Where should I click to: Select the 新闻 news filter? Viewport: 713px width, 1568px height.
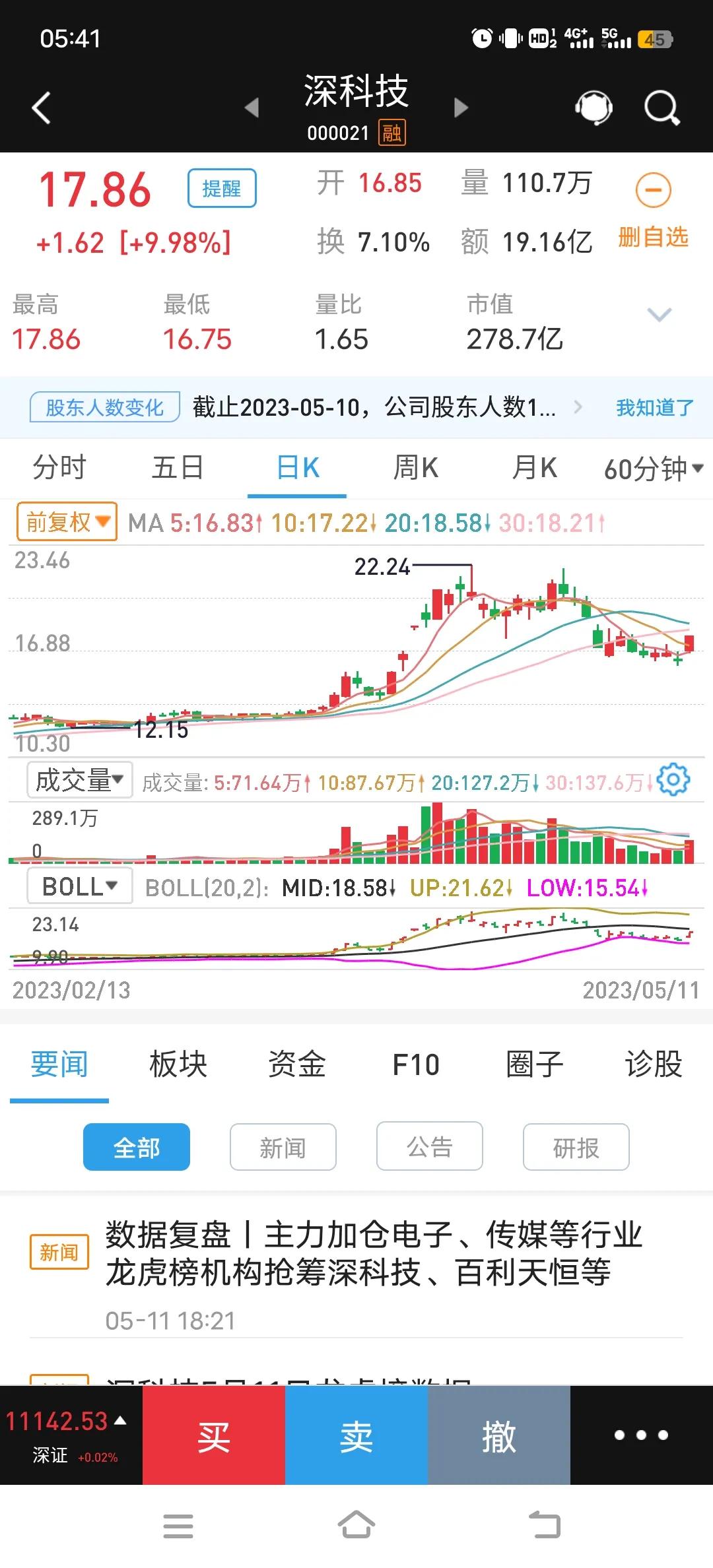(283, 1147)
